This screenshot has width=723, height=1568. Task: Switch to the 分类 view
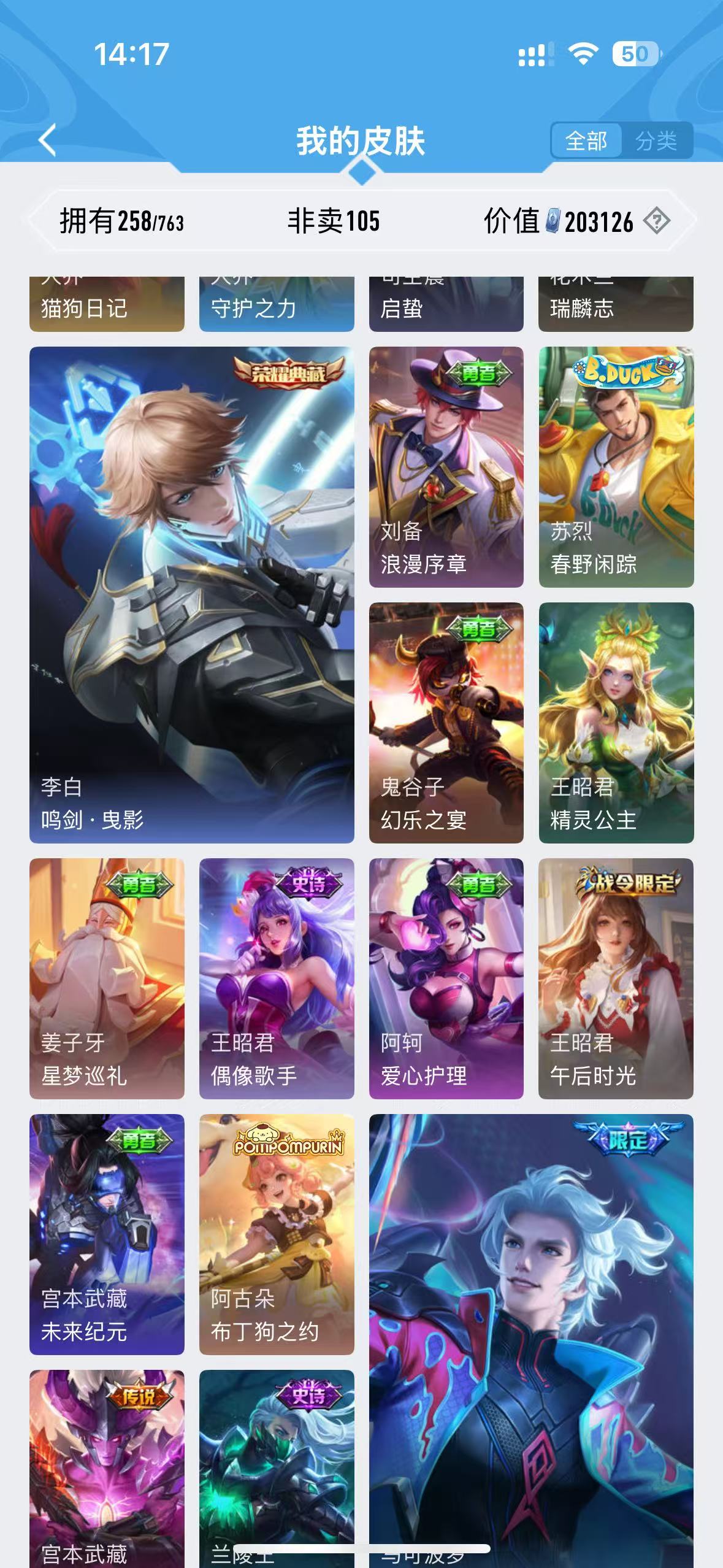pos(656,141)
